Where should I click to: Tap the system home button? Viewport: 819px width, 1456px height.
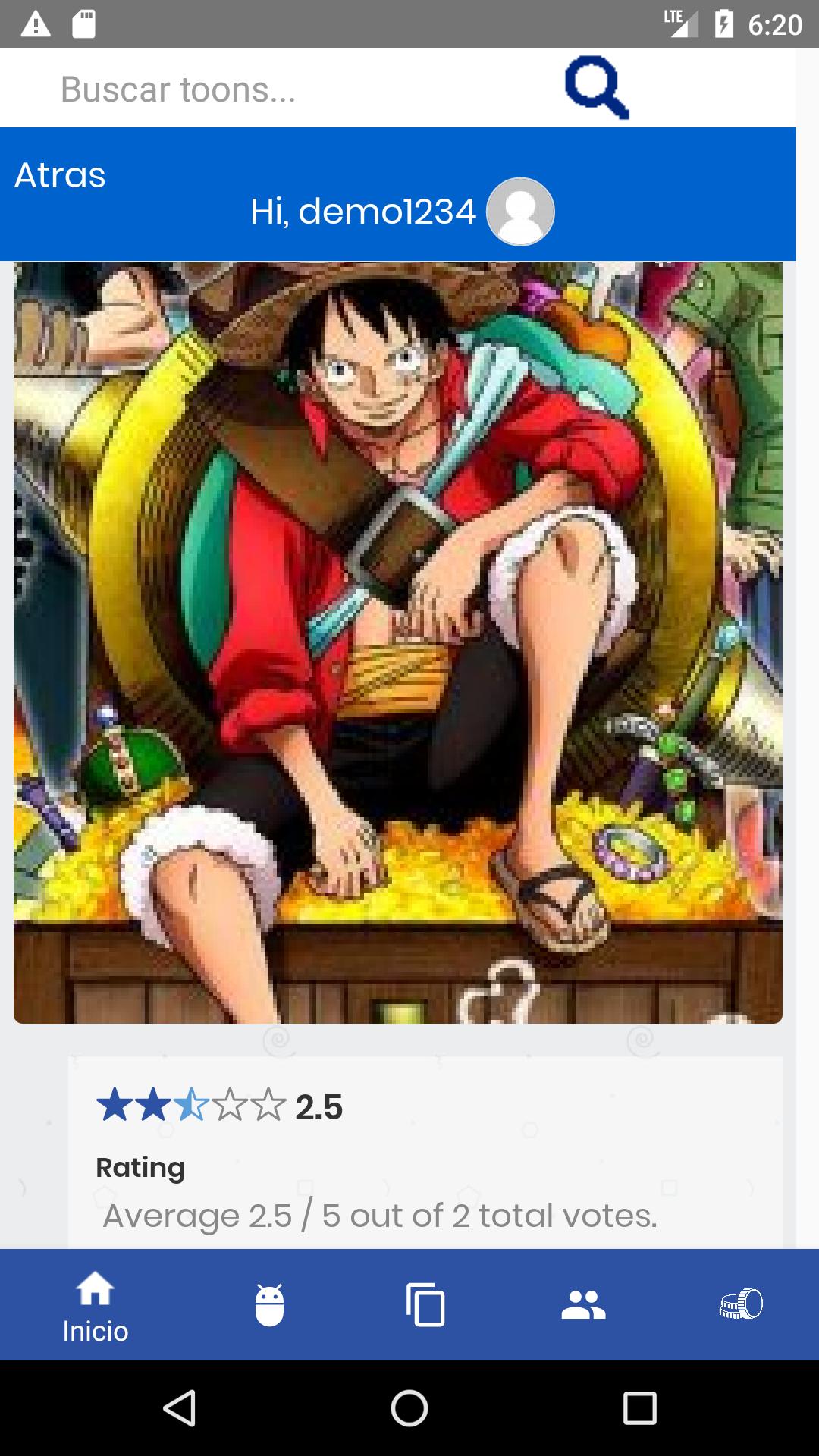point(409,1408)
